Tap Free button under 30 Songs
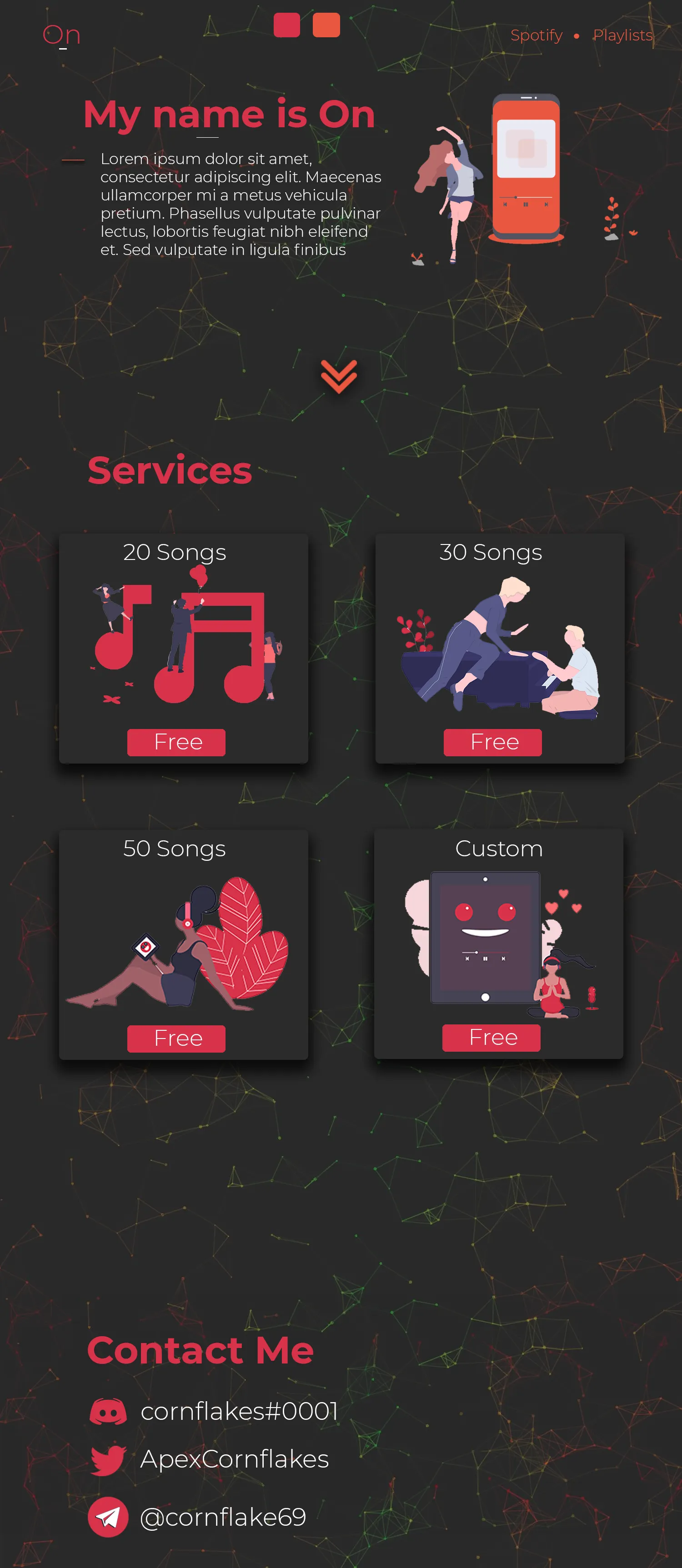The height and width of the screenshot is (1568, 682). (492, 742)
